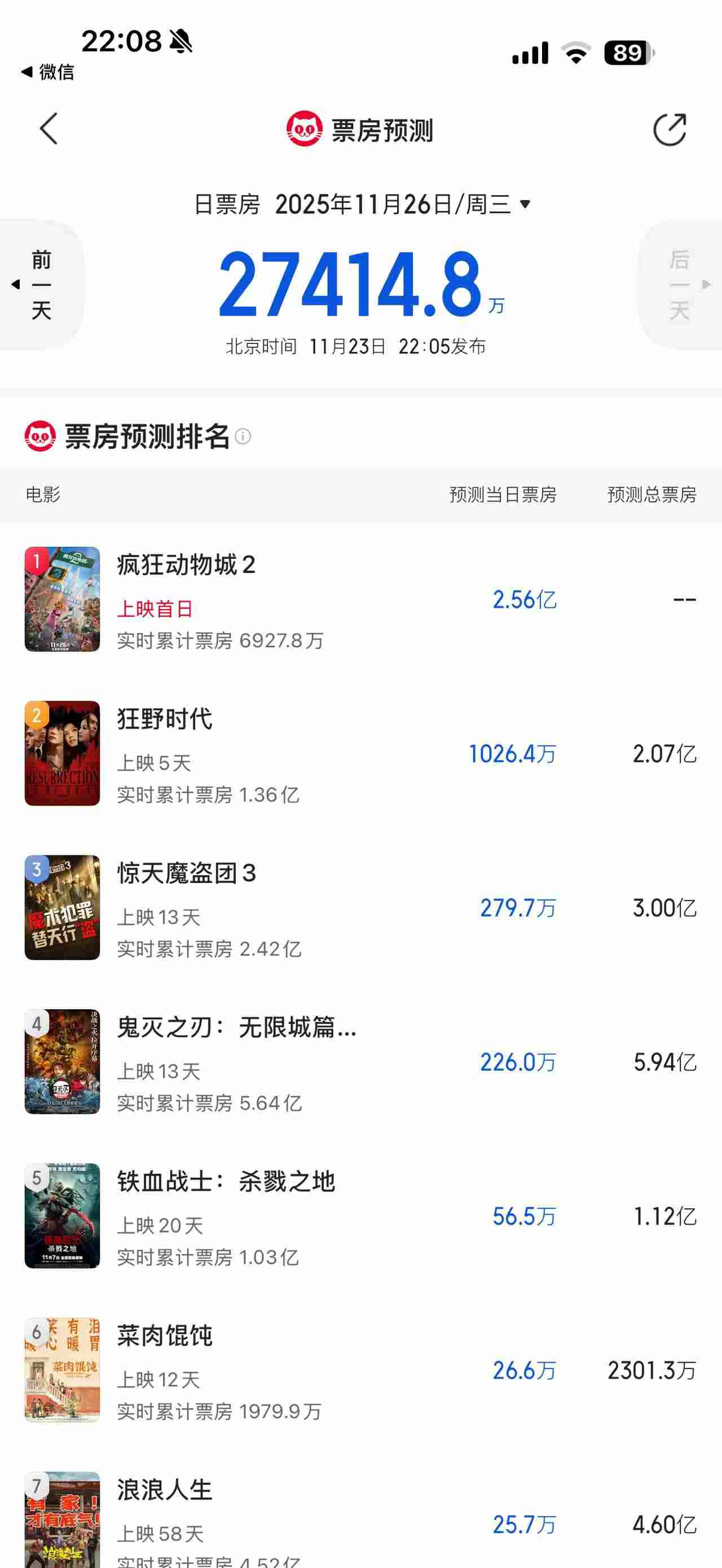Share the box office forecast
The width and height of the screenshot is (722, 1568).
669,129
